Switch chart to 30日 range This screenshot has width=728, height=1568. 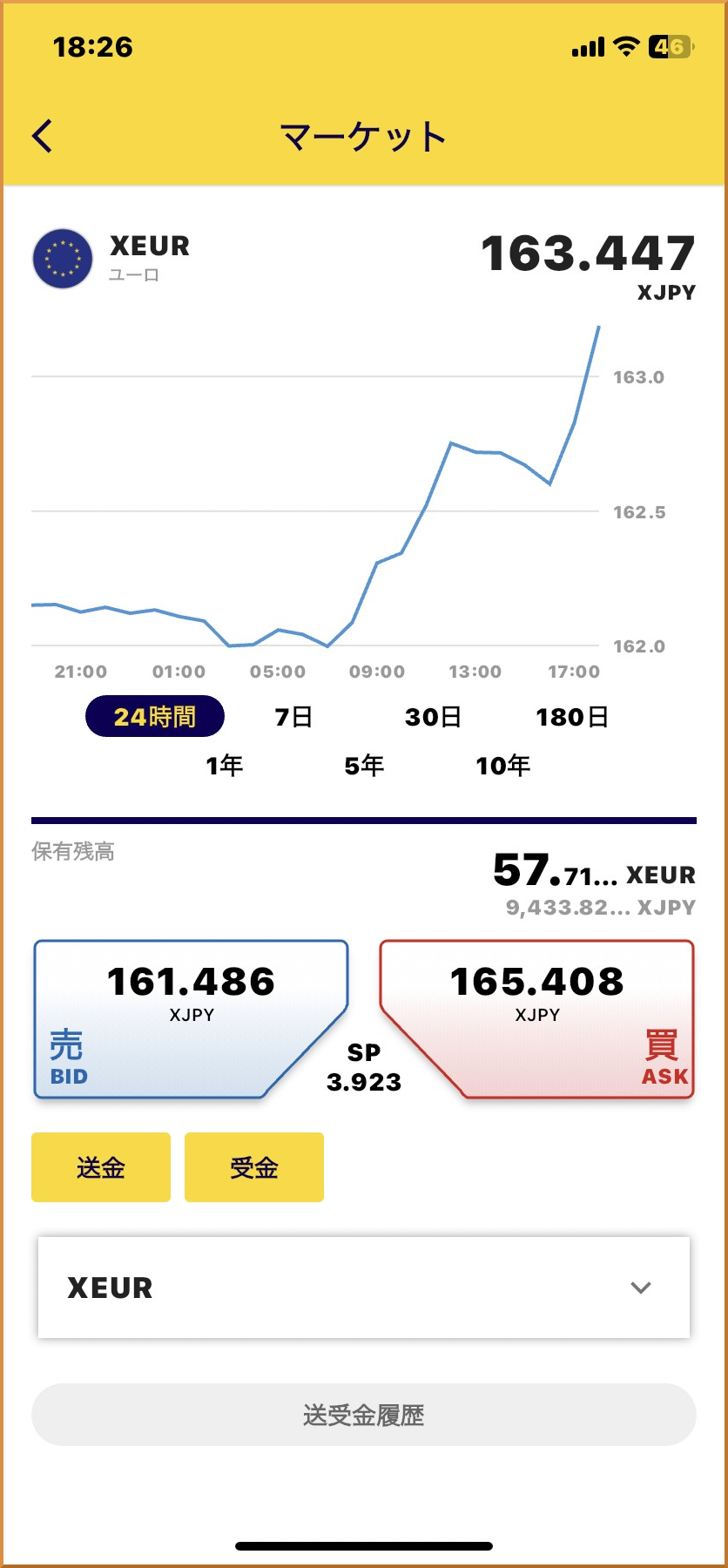click(433, 717)
